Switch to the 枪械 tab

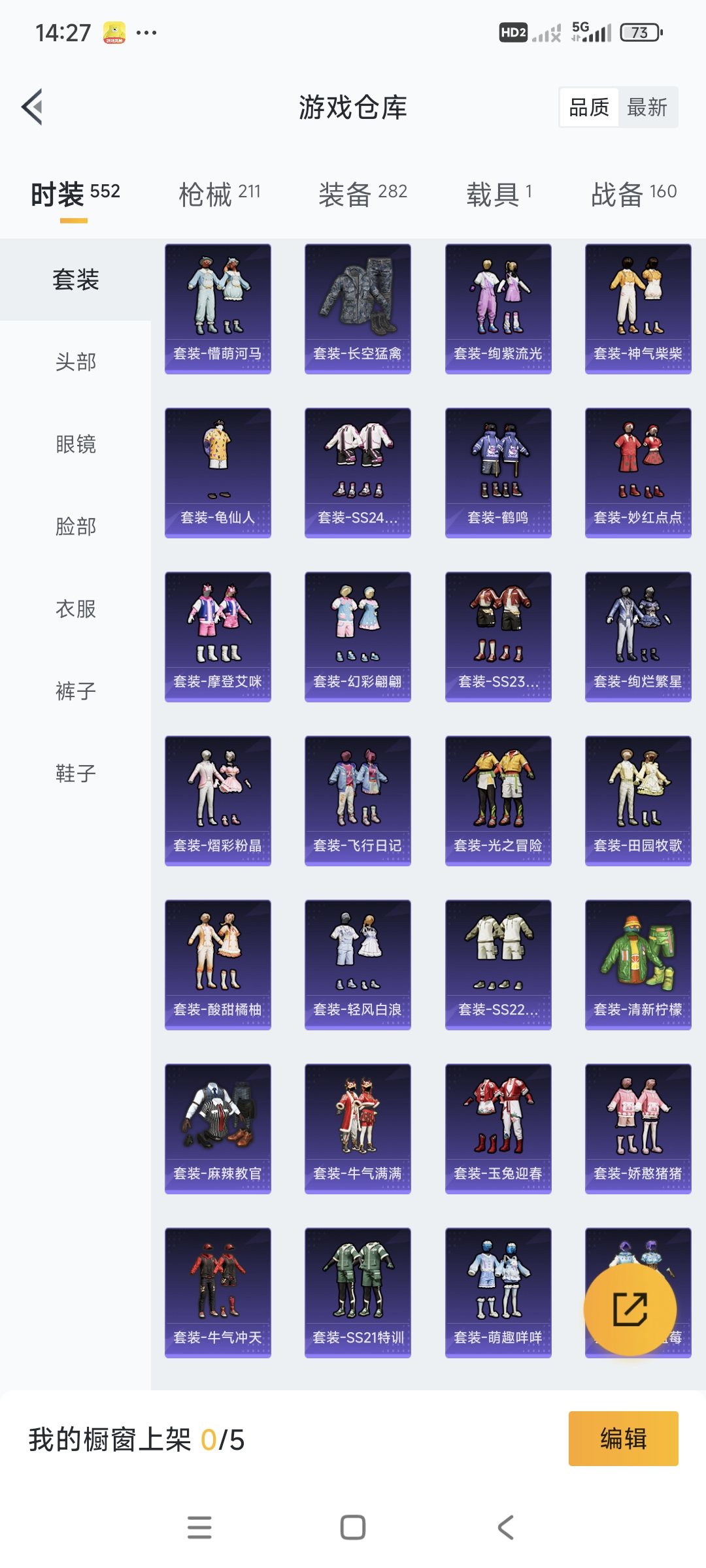(220, 194)
